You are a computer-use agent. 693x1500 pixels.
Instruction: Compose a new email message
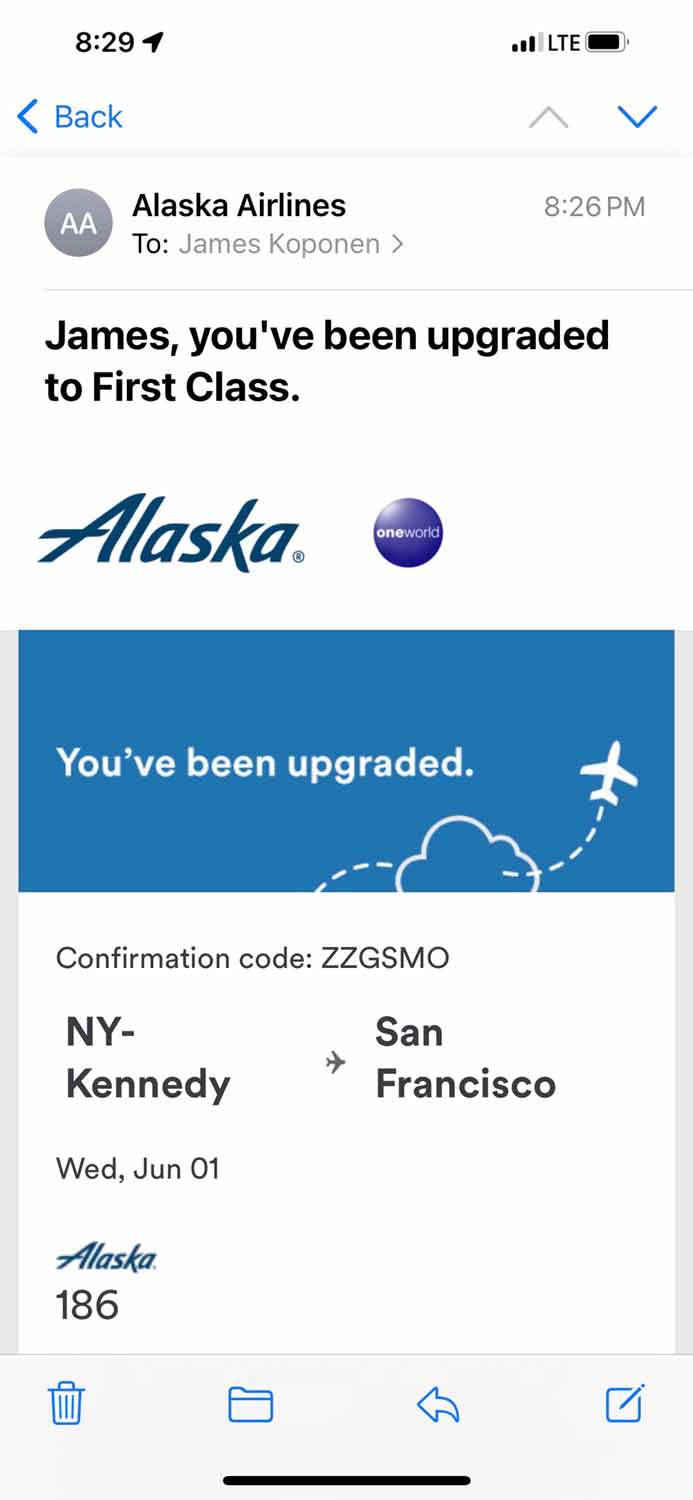[x=625, y=1404]
